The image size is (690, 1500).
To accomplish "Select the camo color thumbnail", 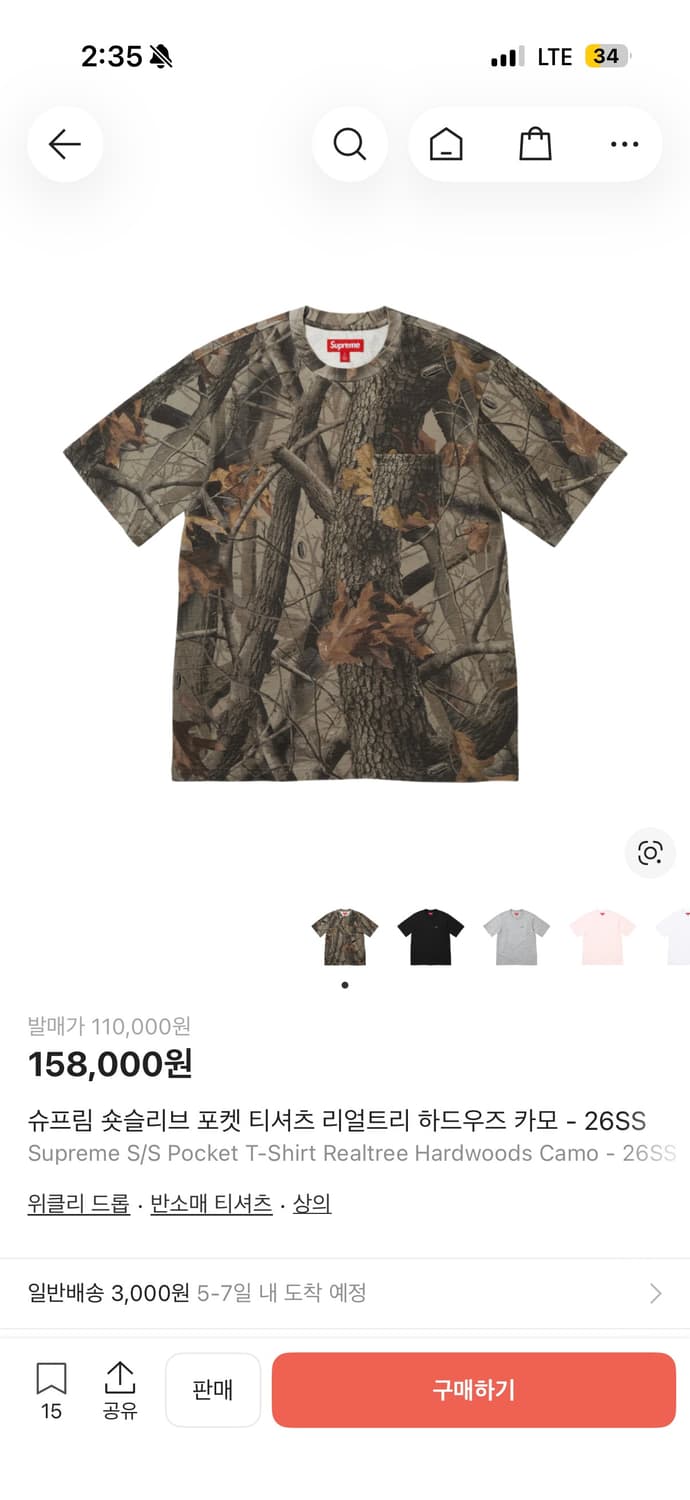I will point(345,937).
